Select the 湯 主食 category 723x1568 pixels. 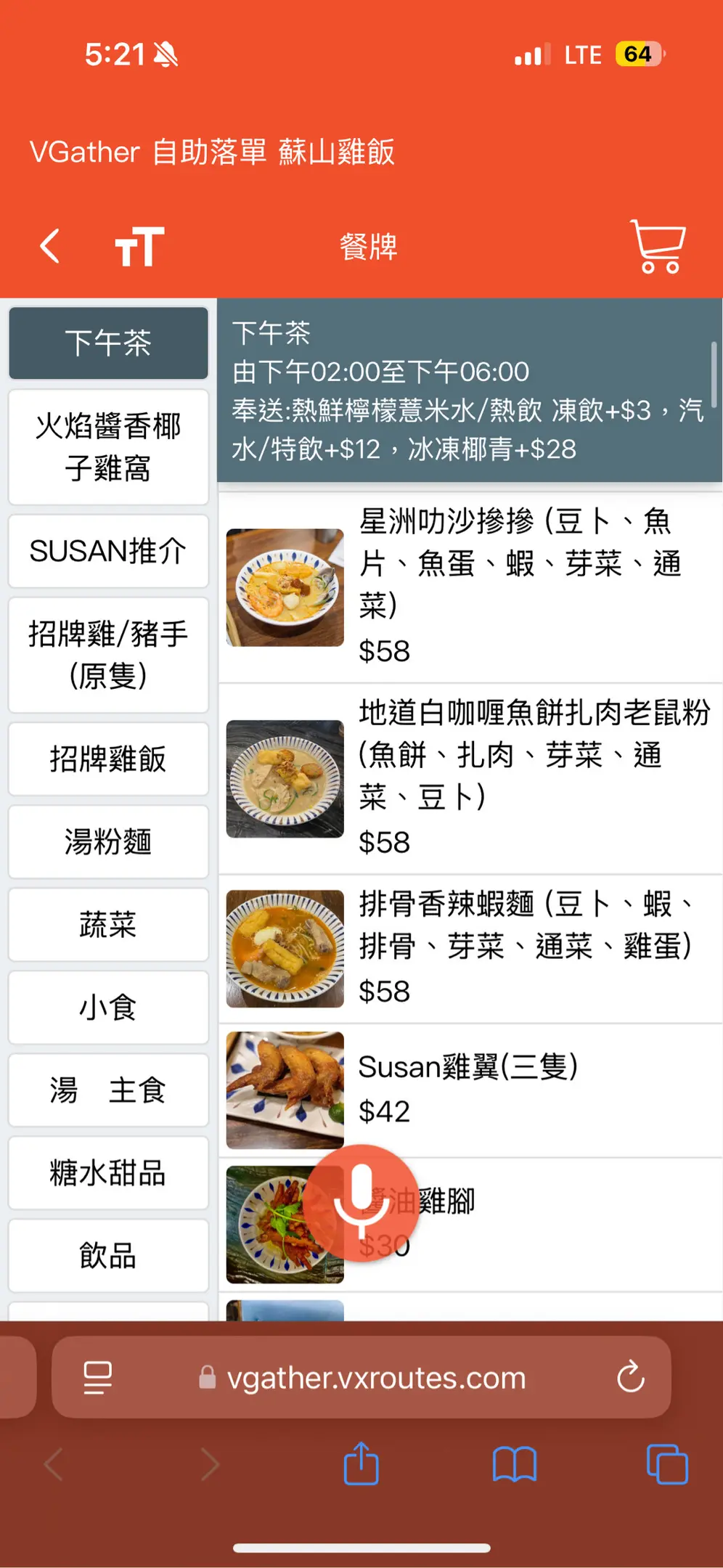click(x=108, y=1090)
